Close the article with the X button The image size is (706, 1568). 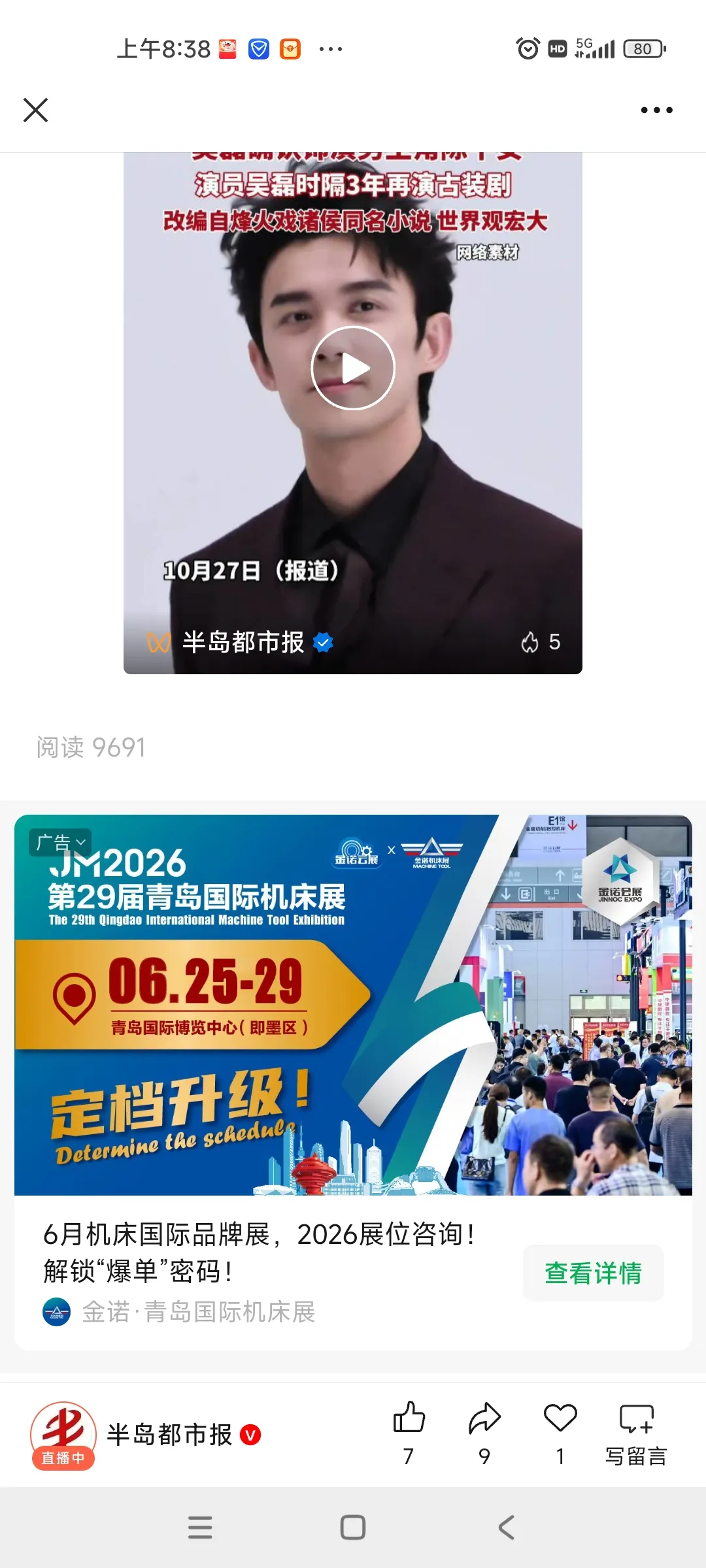36,110
